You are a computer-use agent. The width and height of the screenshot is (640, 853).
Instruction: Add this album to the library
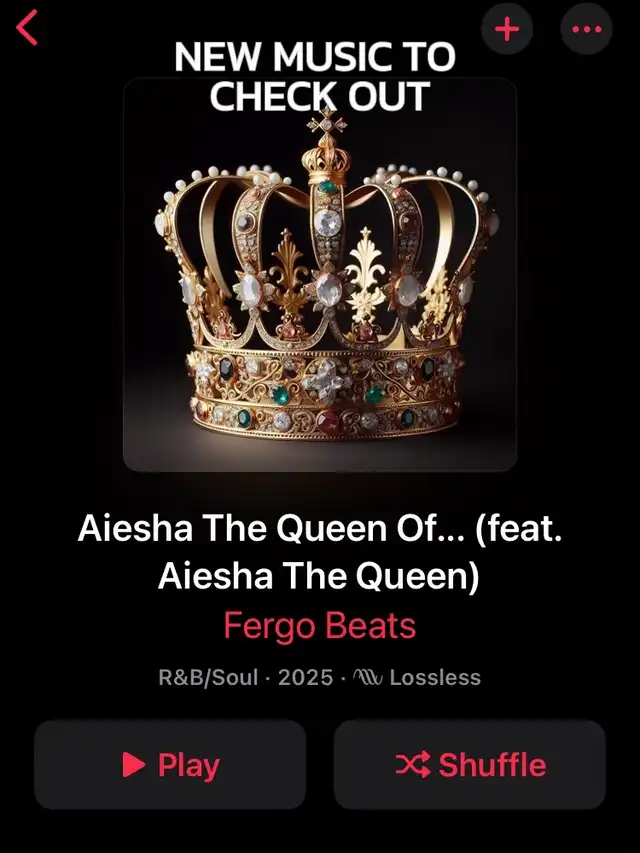pyautogui.click(x=507, y=28)
